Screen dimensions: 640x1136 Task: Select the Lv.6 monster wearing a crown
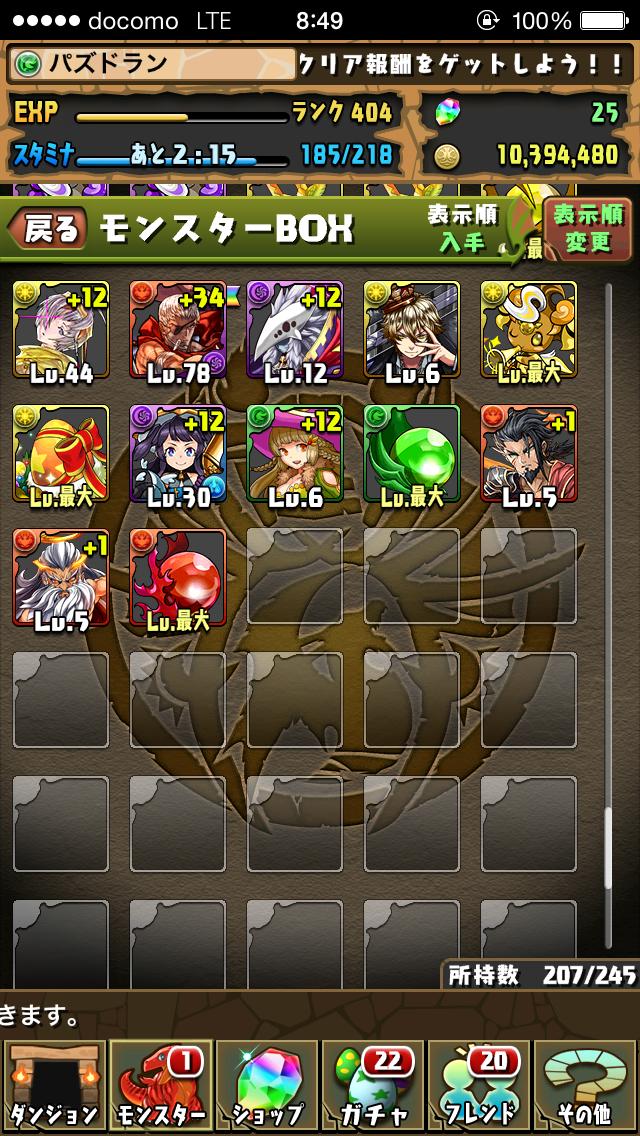coord(411,330)
